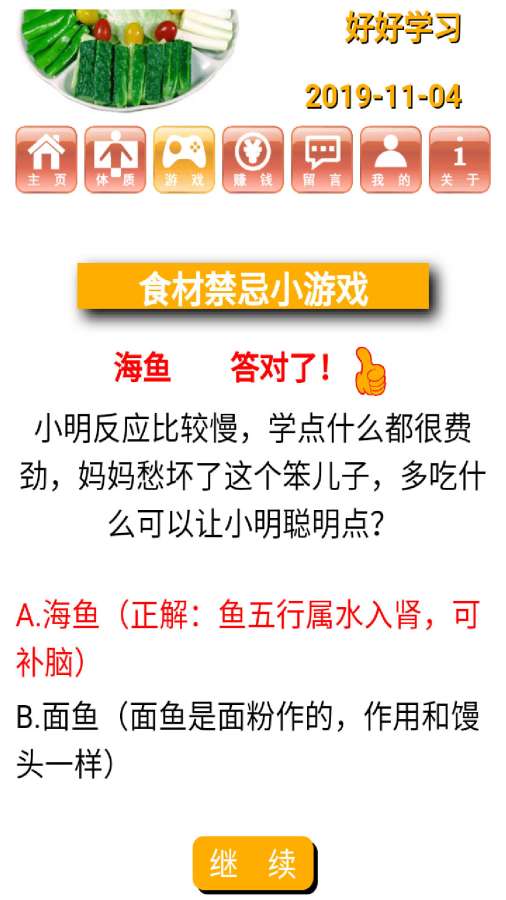Image resolution: width=506 pixels, height=900 pixels.
Task: Switch to the 赚钱 earn money tab
Action: (x=253, y=160)
